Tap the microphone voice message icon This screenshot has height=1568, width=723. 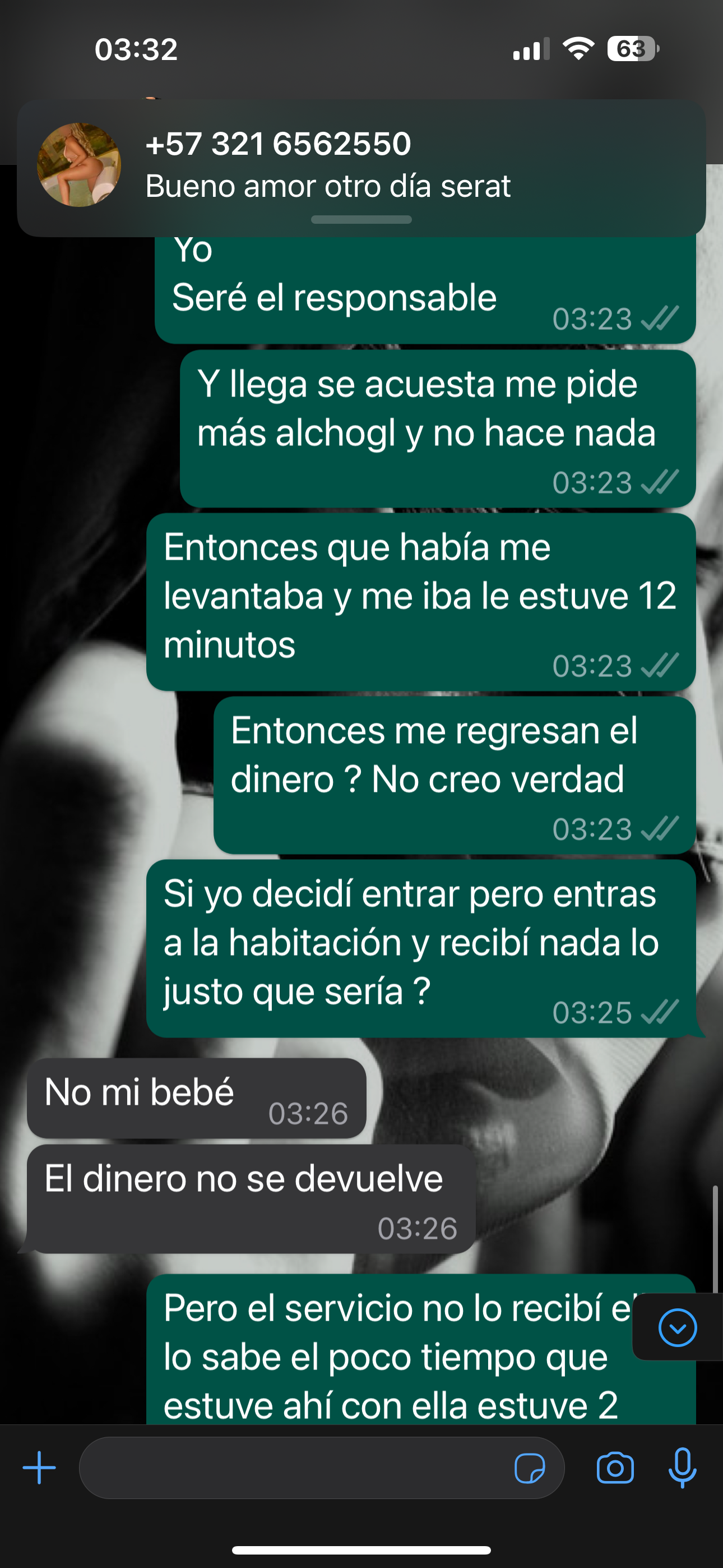[682, 1468]
